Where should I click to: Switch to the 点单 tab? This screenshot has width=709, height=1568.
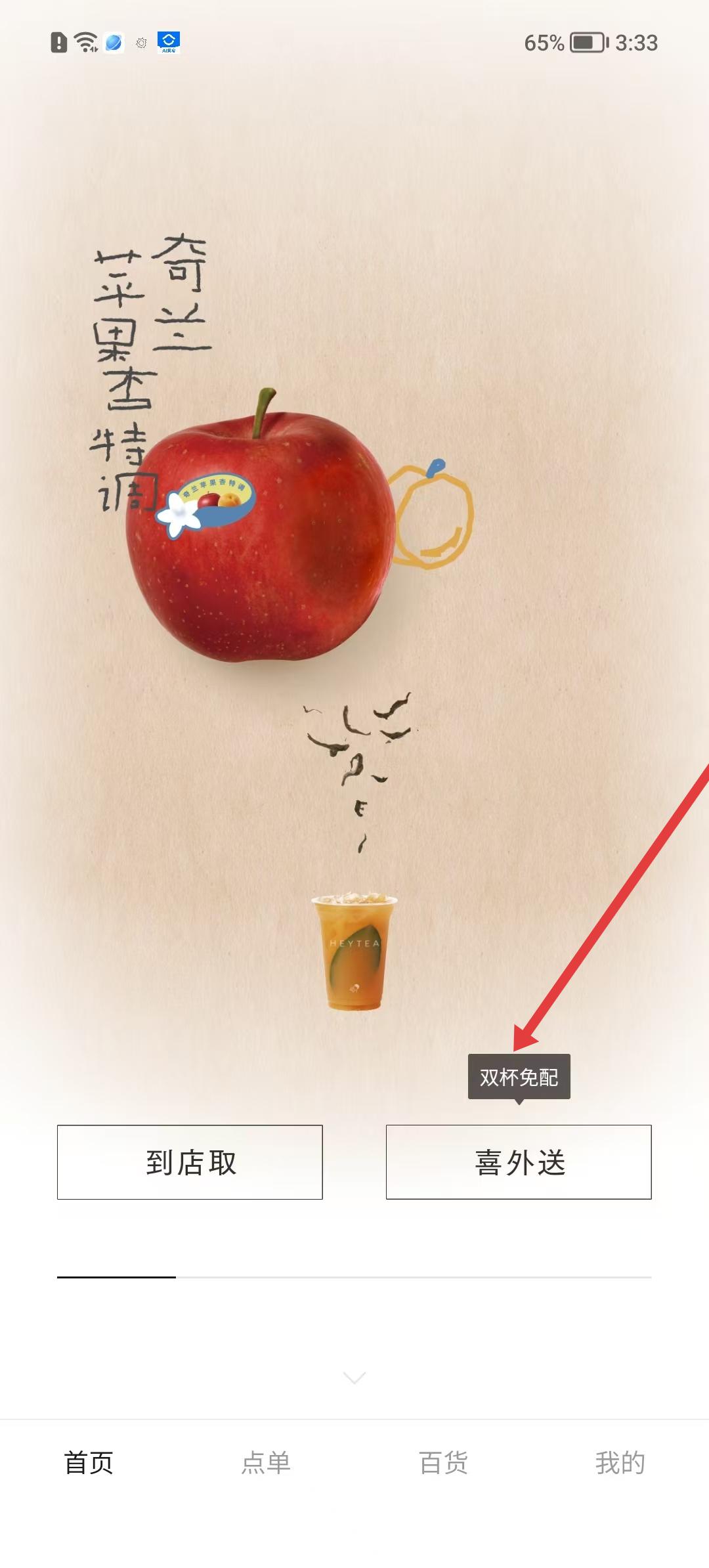266,1463
